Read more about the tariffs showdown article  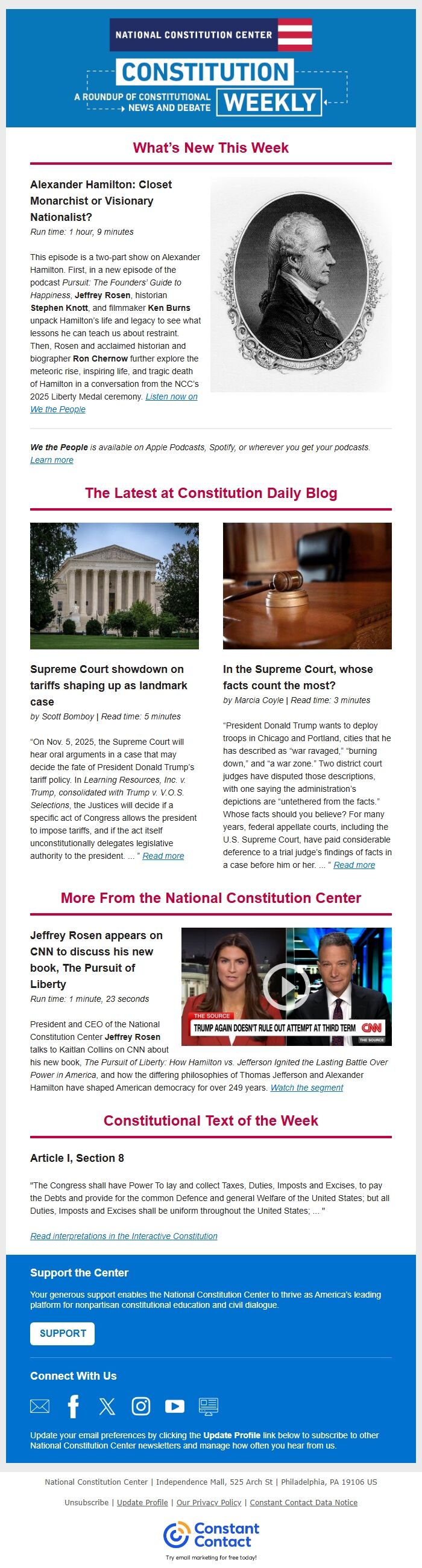[x=163, y=856]
